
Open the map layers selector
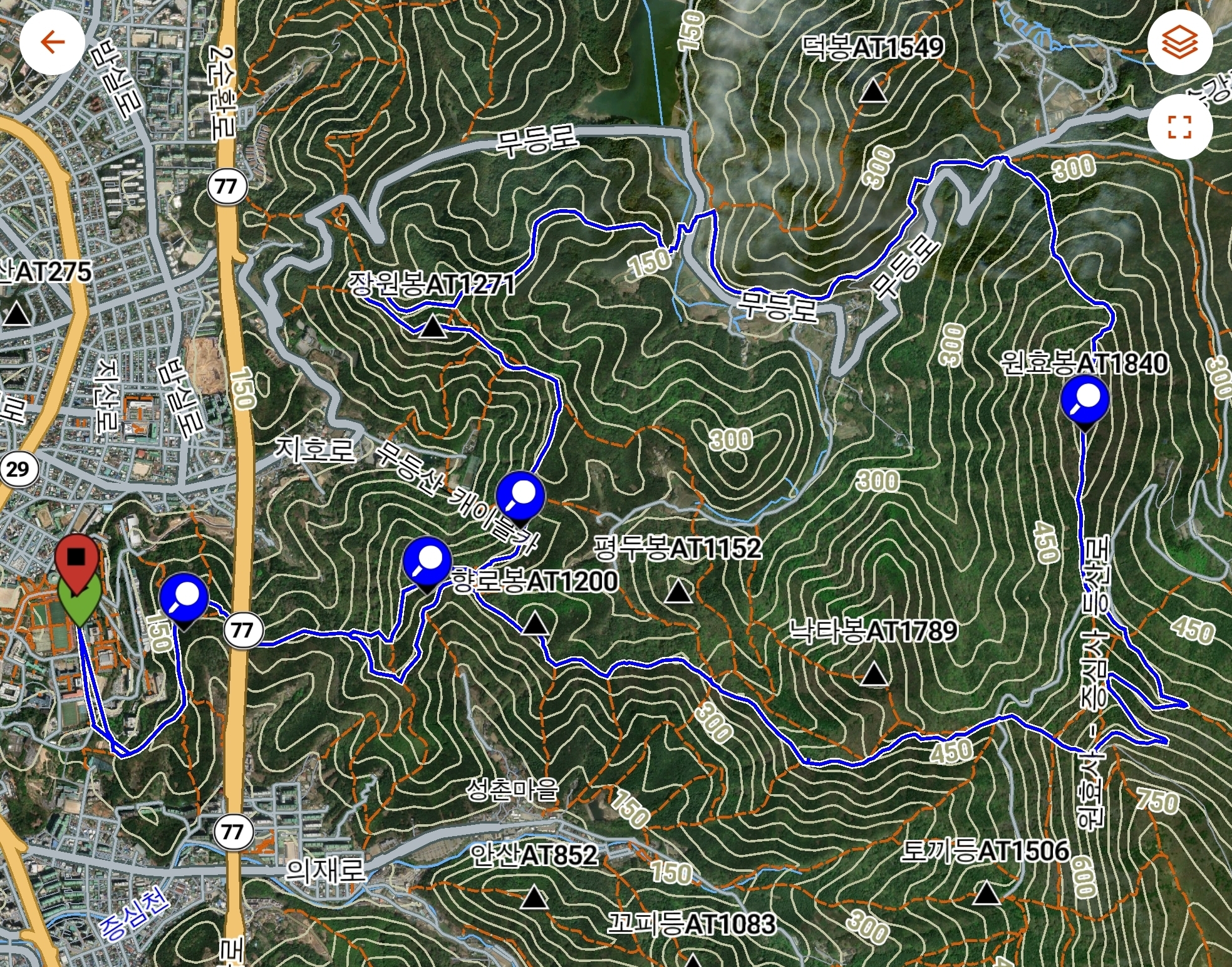(1179, 43)
